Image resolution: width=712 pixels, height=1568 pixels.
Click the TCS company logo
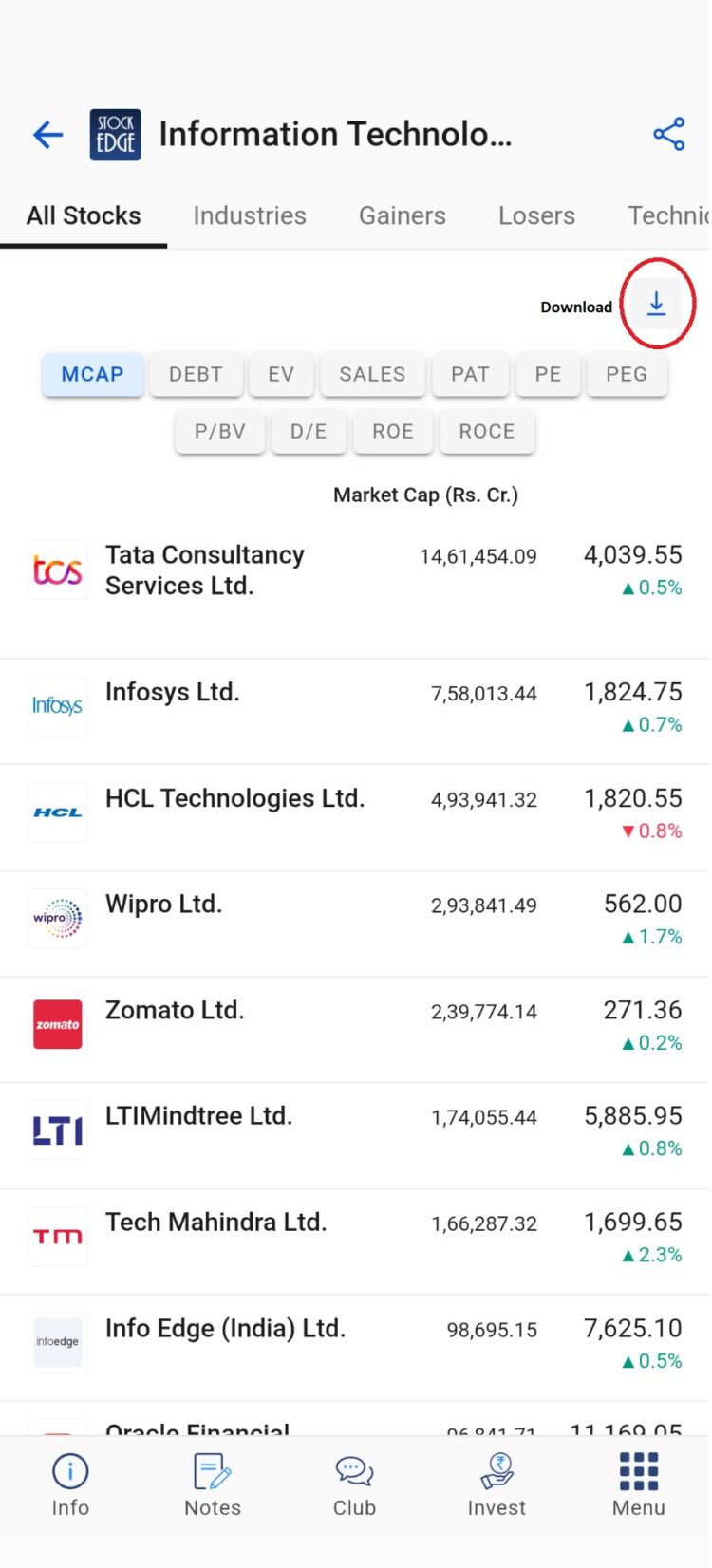pyautogui.click(x=57, y=569)
